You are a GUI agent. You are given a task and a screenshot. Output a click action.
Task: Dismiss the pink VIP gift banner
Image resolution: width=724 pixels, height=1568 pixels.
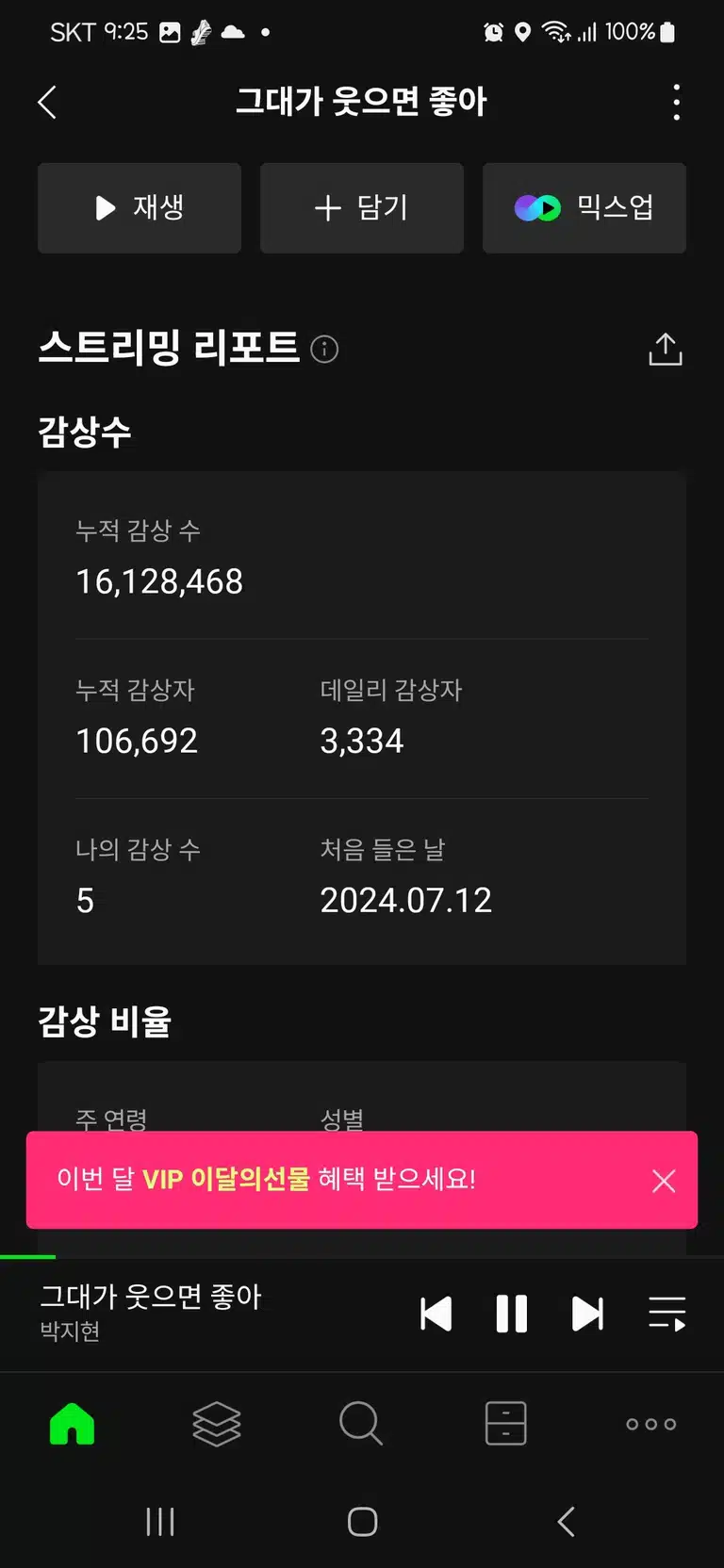click(x=664, y=1181)
